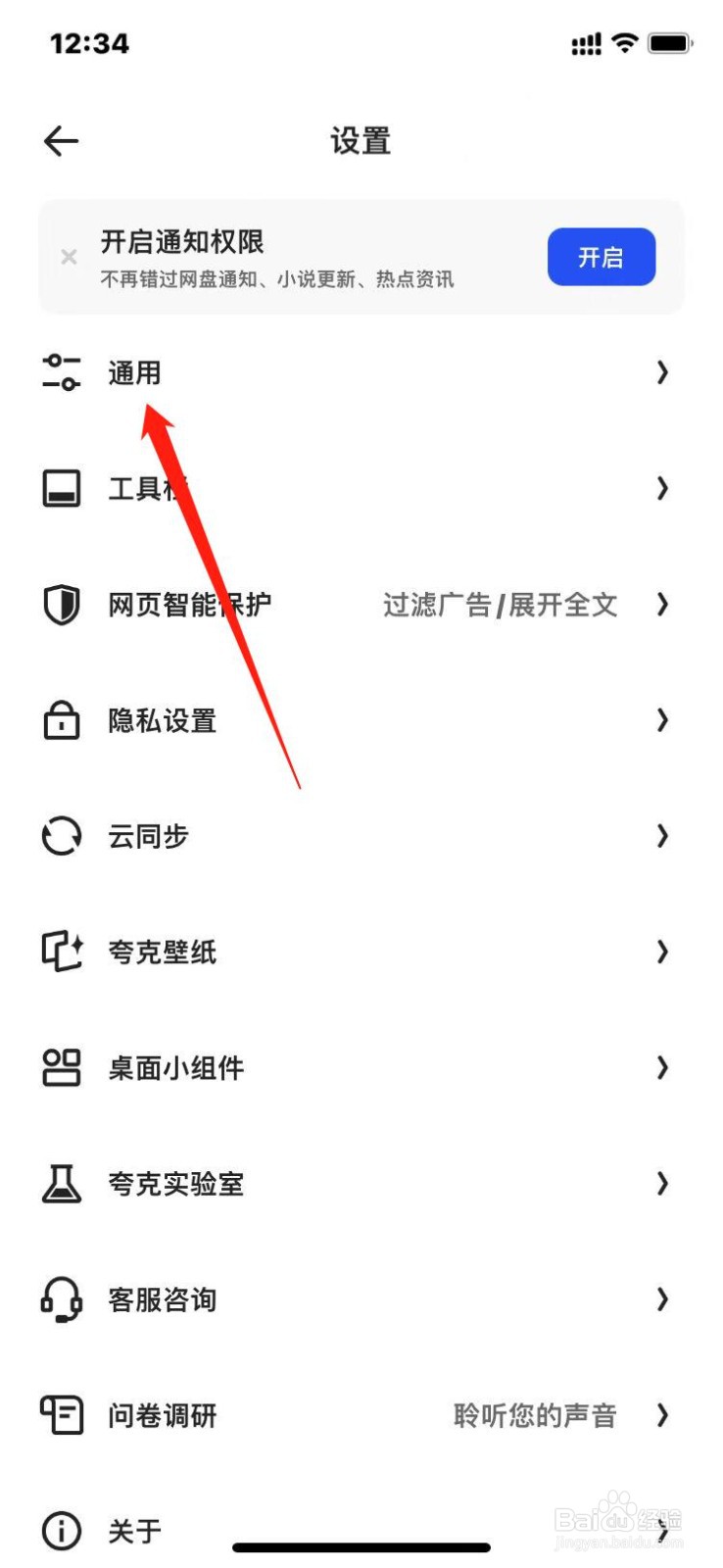The width and height of the screenshot is (723, 1568).
Task: Open 隐私设置 via lock icon
Action: tap(61, 721)
